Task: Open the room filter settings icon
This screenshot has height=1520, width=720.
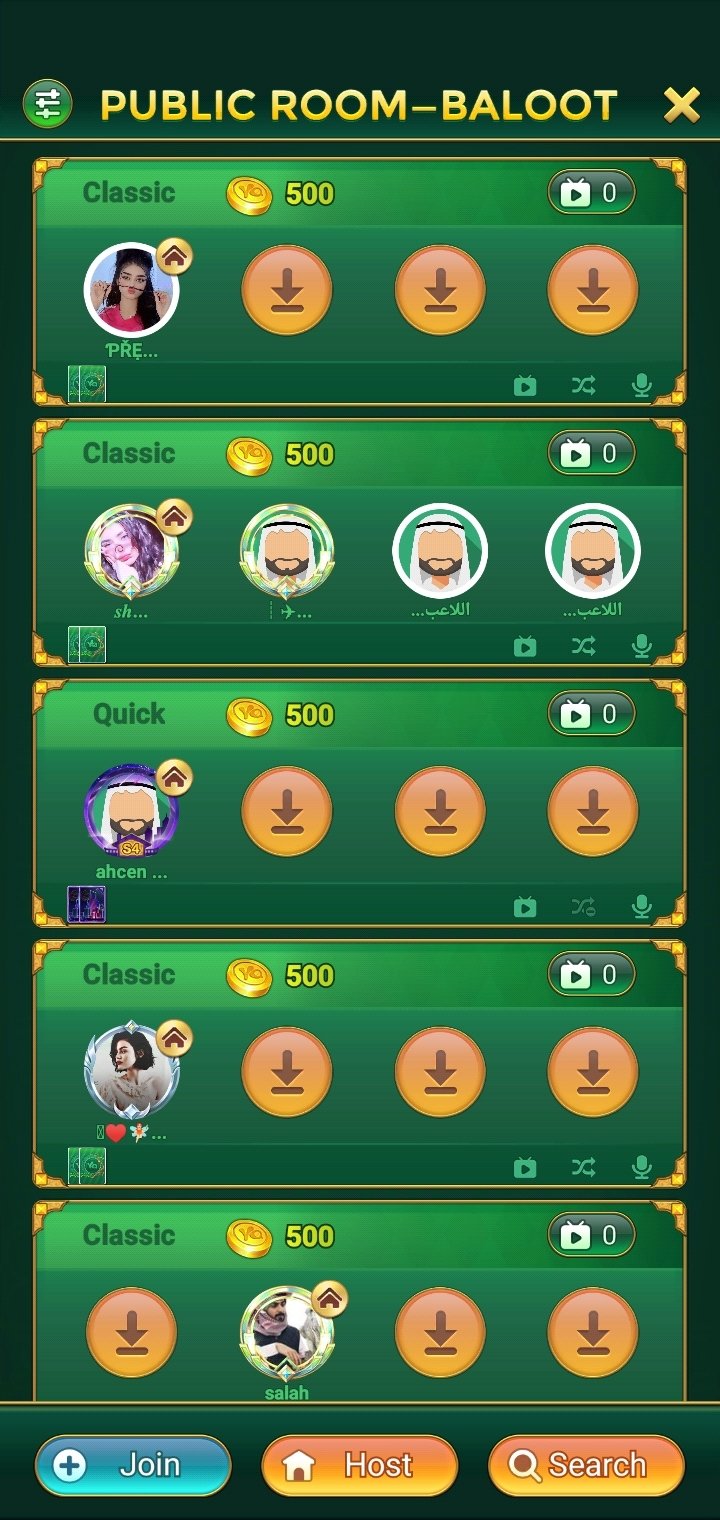Action: pyautogui.click(x=48, y=104)
